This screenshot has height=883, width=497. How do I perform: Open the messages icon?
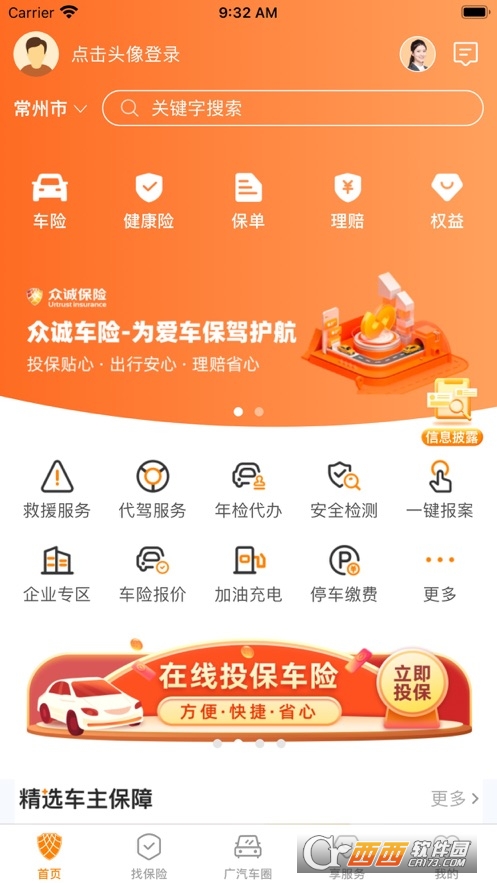pyautogui.click(x=465, y=54)
